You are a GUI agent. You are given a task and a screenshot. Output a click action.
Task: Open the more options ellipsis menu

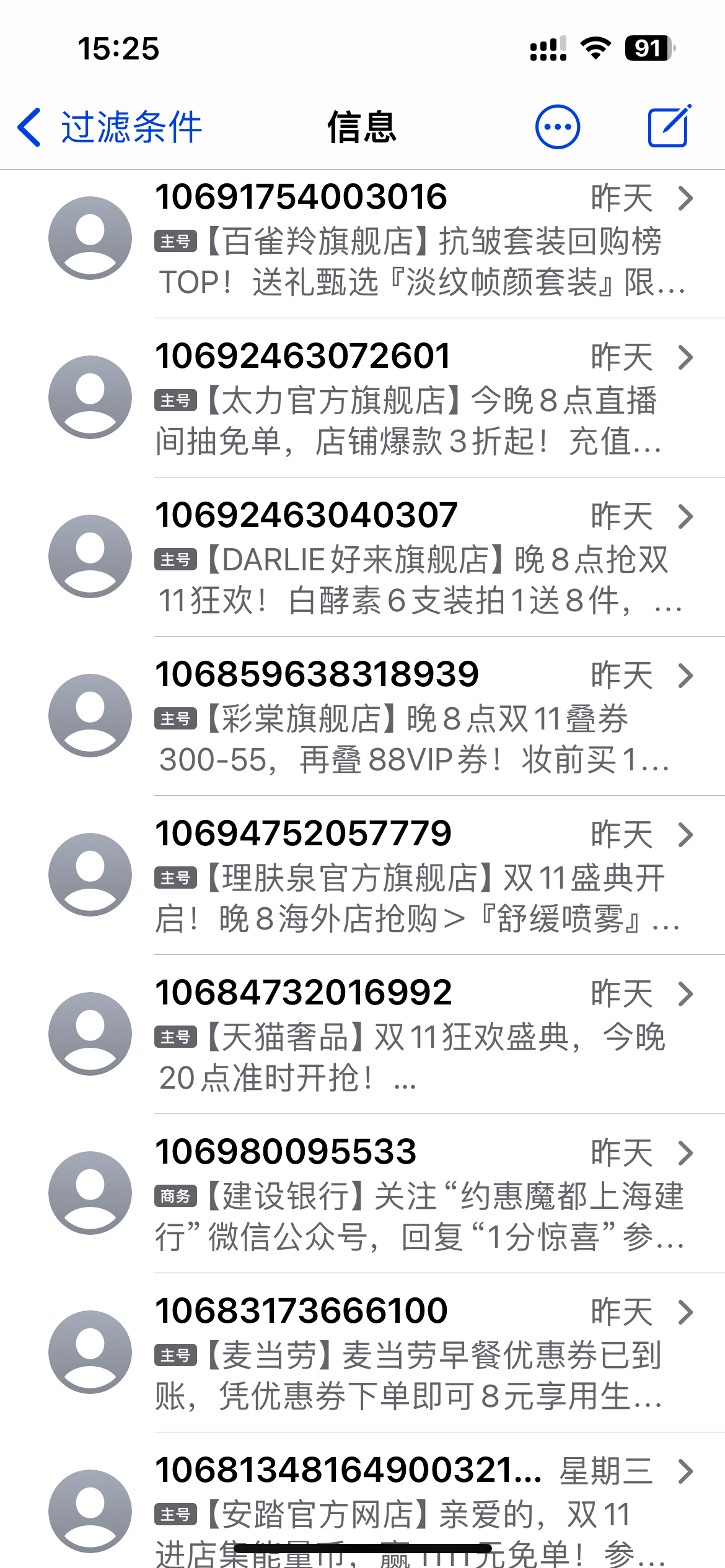557,128
